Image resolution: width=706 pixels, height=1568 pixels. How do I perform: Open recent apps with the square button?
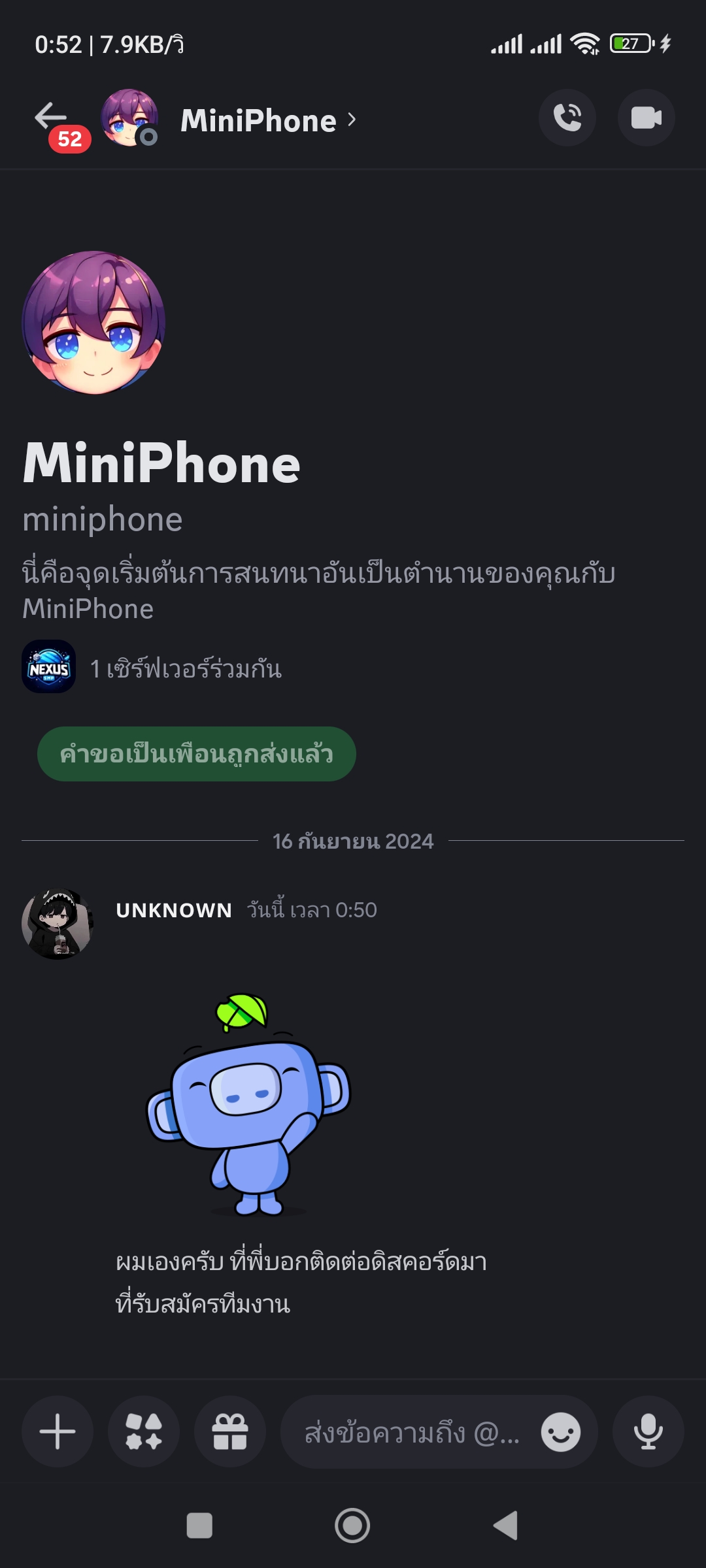click(199, 1526)
